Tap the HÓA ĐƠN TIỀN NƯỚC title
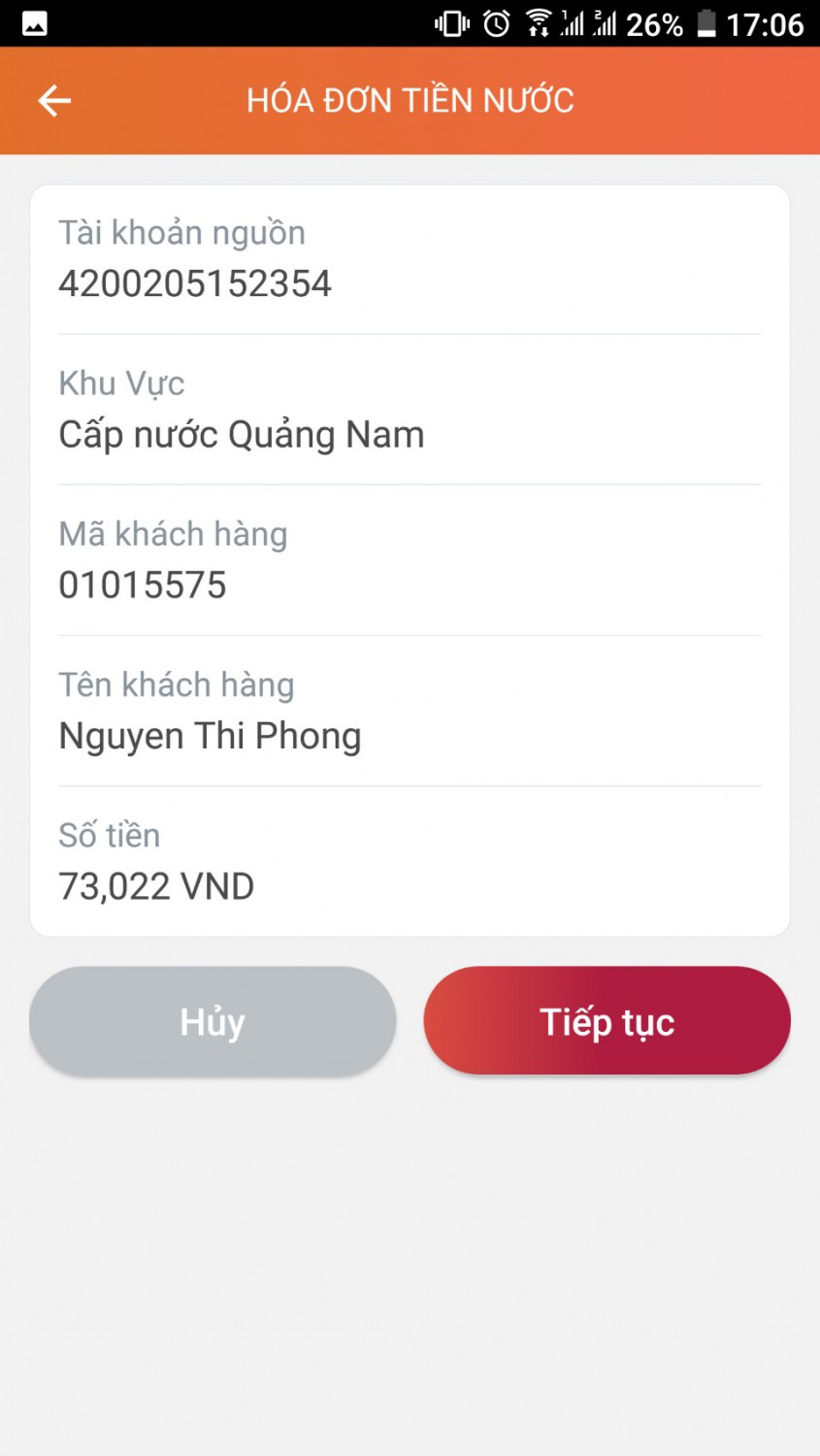Viewport: 820px width, 1456px height. point(410,100)
